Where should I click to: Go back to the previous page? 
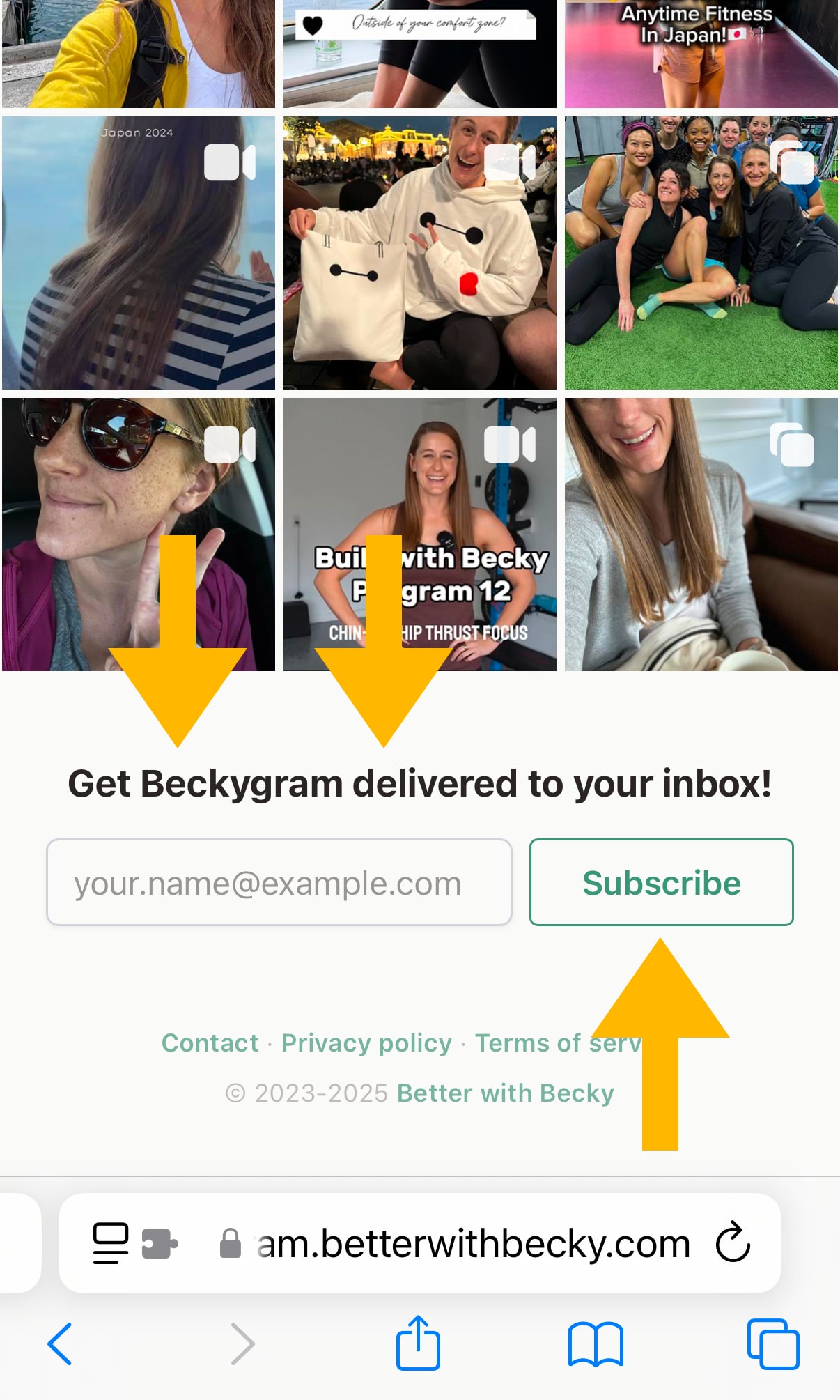coord(60,1344)
